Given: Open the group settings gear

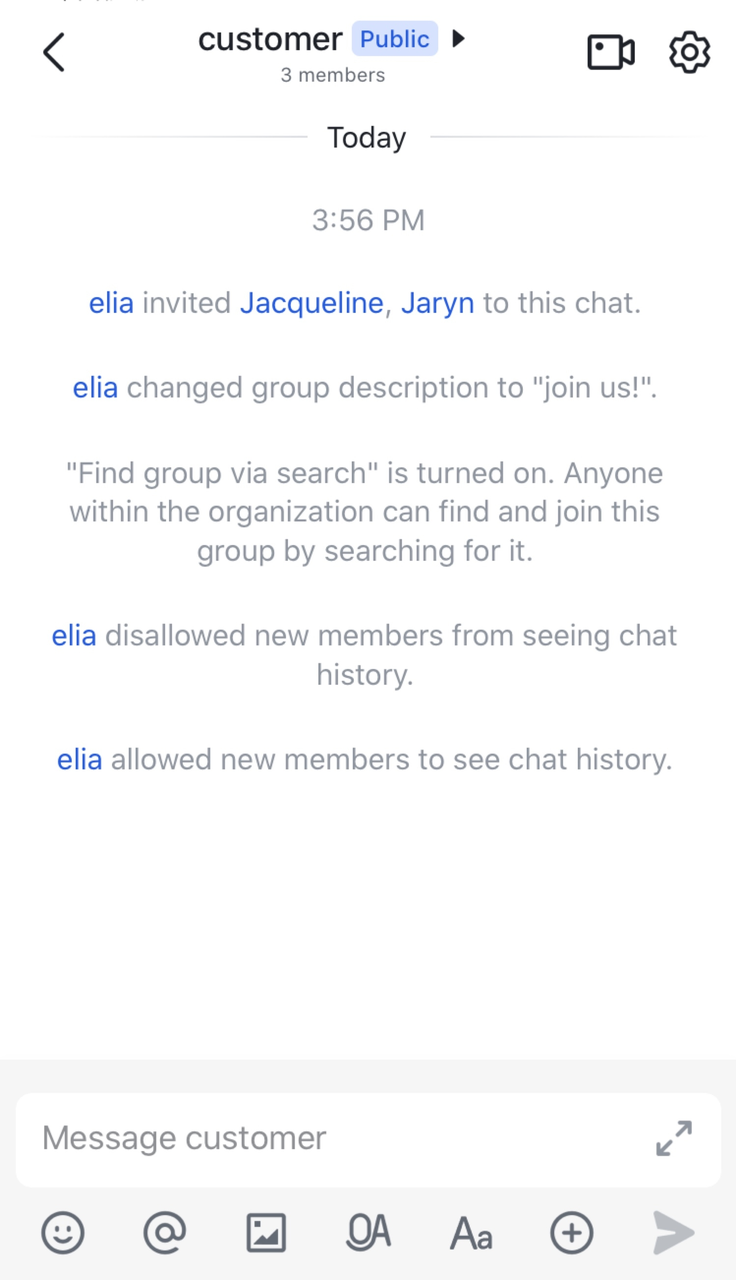Looking at the screenshot, I should click(x=689, y=52).
